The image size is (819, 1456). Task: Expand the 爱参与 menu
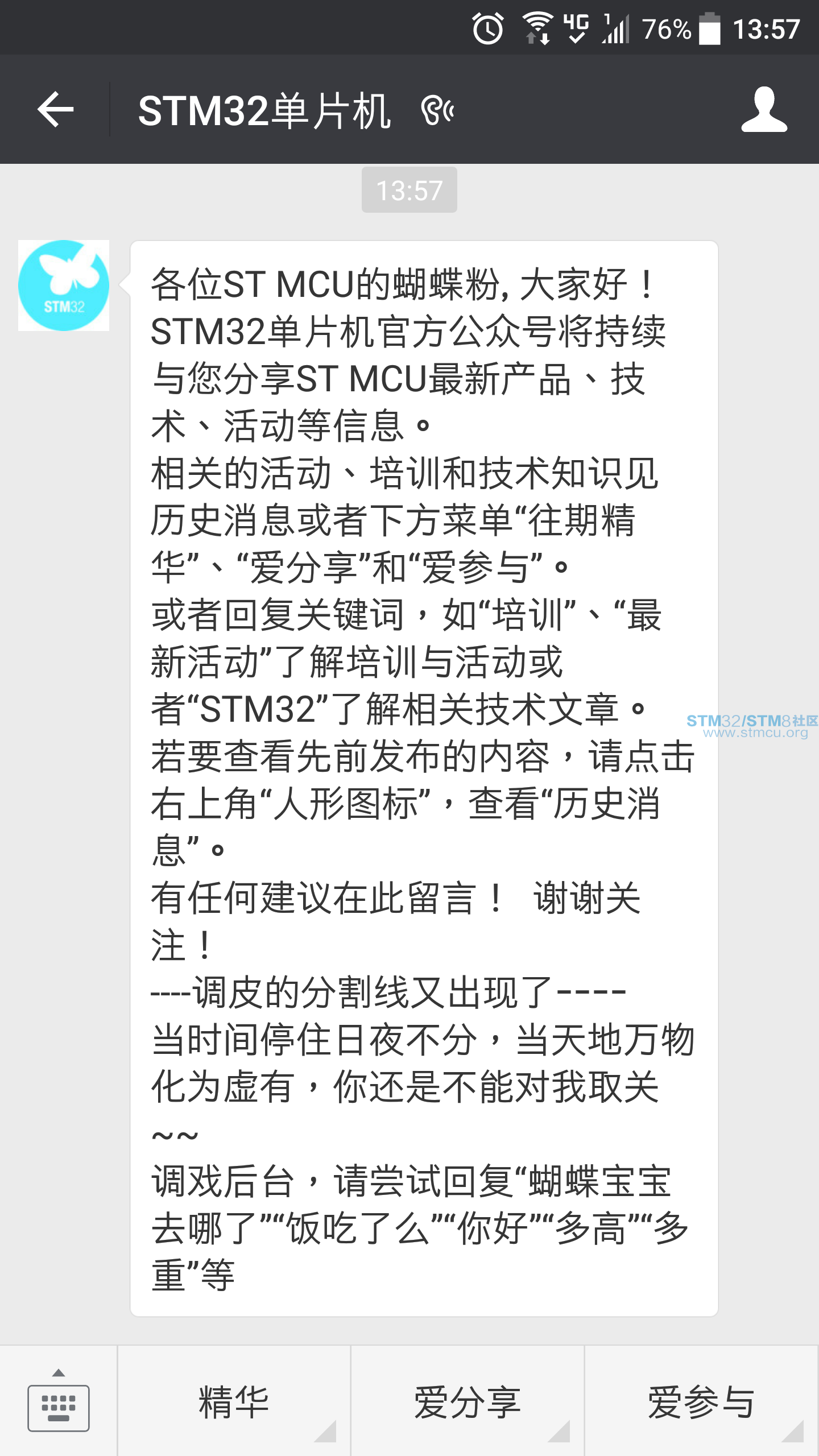[701, 1401]
